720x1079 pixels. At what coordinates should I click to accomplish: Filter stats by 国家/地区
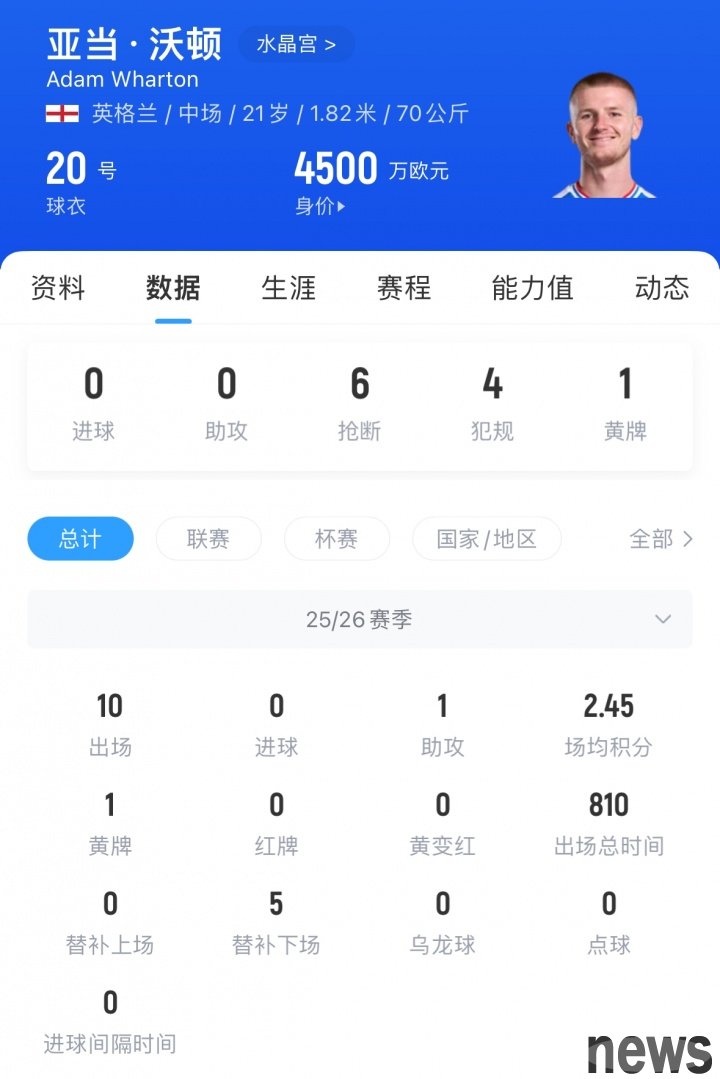click(486, 539)
